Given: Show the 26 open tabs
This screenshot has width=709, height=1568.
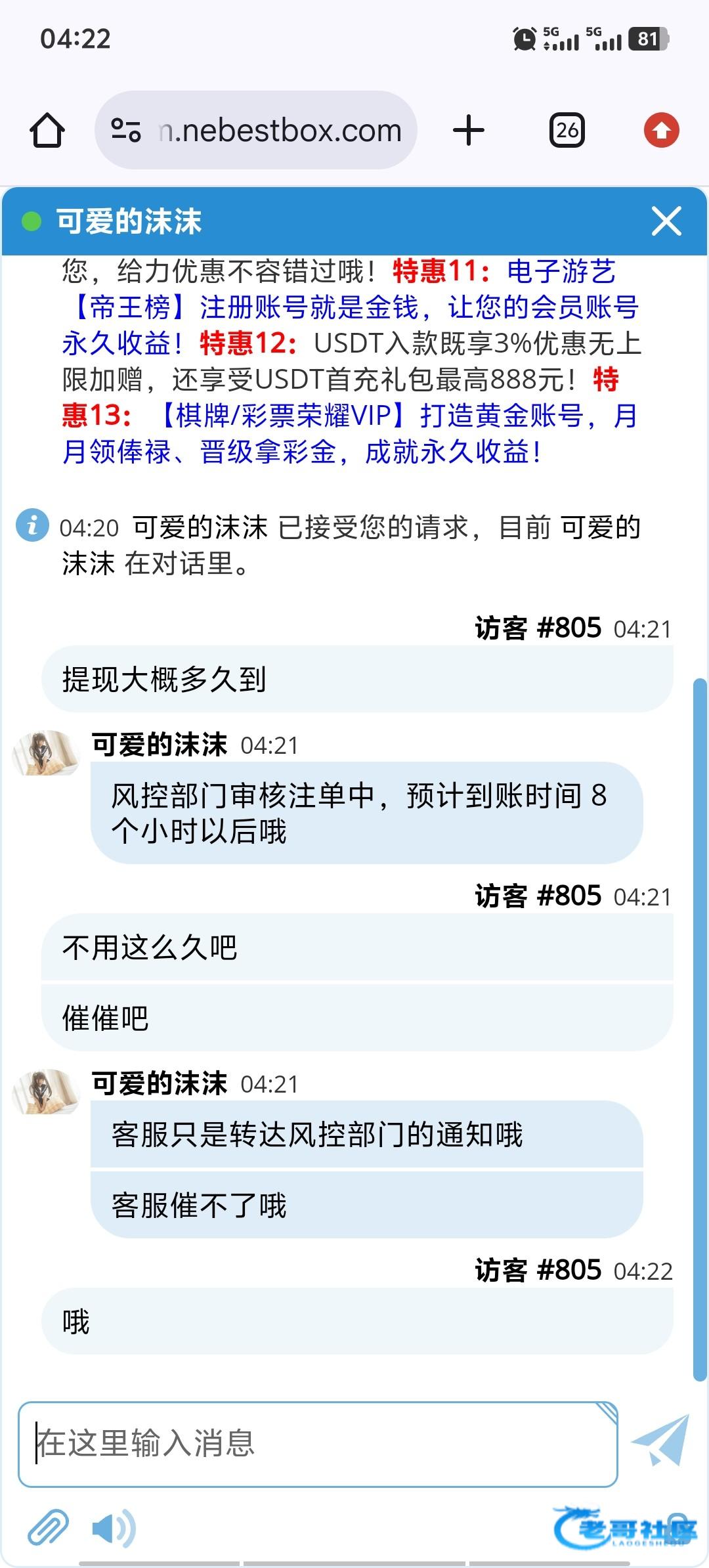Looking at the screenshot, I should 567,130.
